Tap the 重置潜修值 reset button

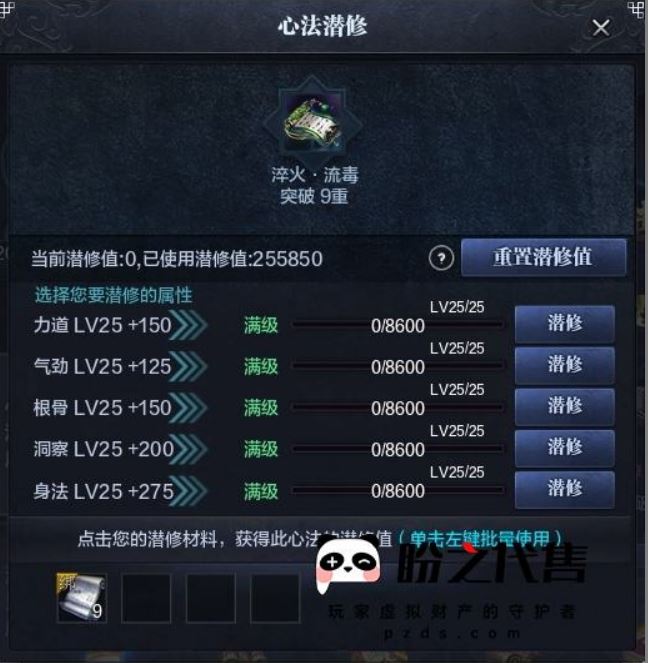(543, 257)
